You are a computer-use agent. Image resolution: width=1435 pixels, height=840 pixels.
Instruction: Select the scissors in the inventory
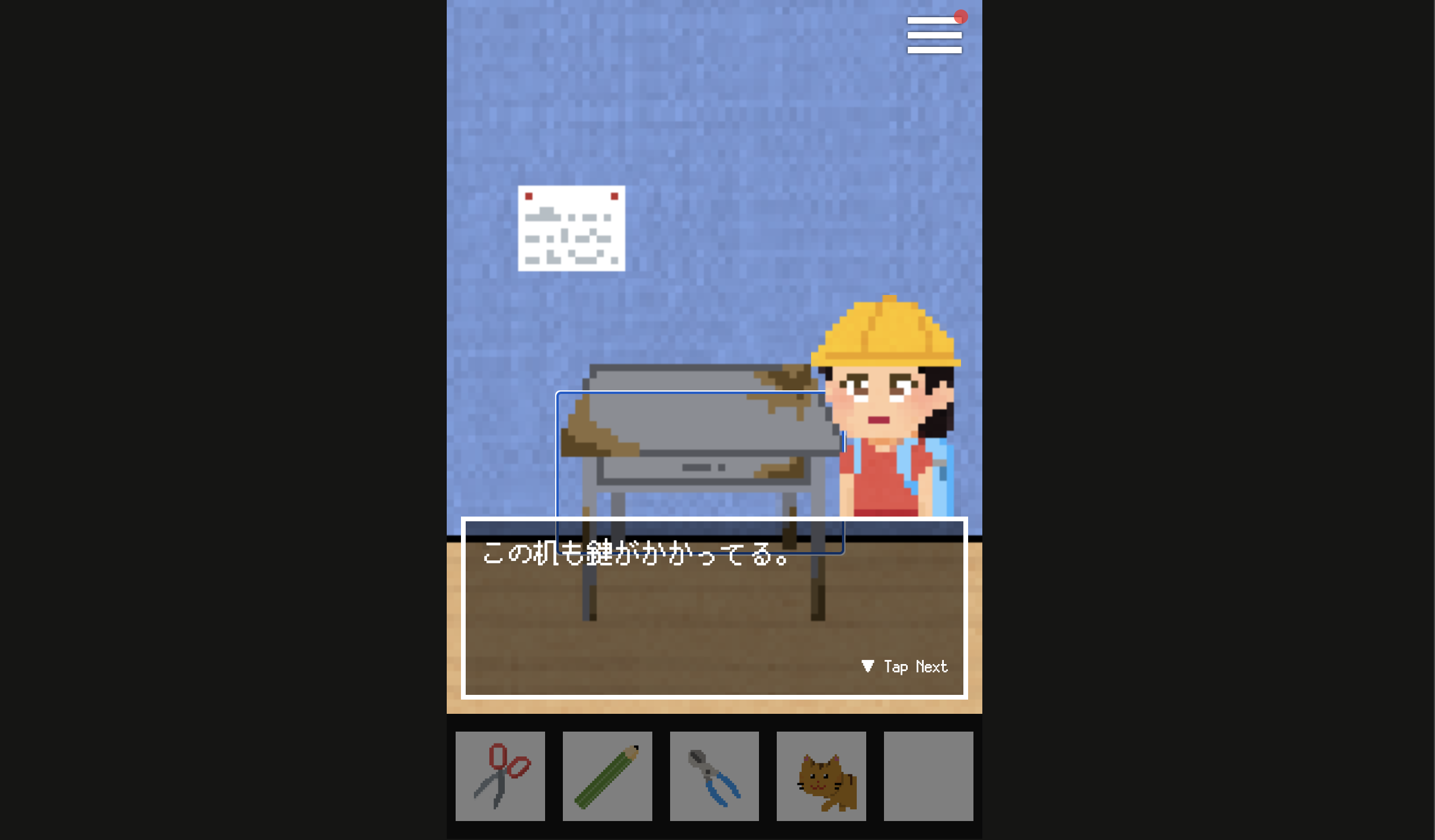point(500,776)
